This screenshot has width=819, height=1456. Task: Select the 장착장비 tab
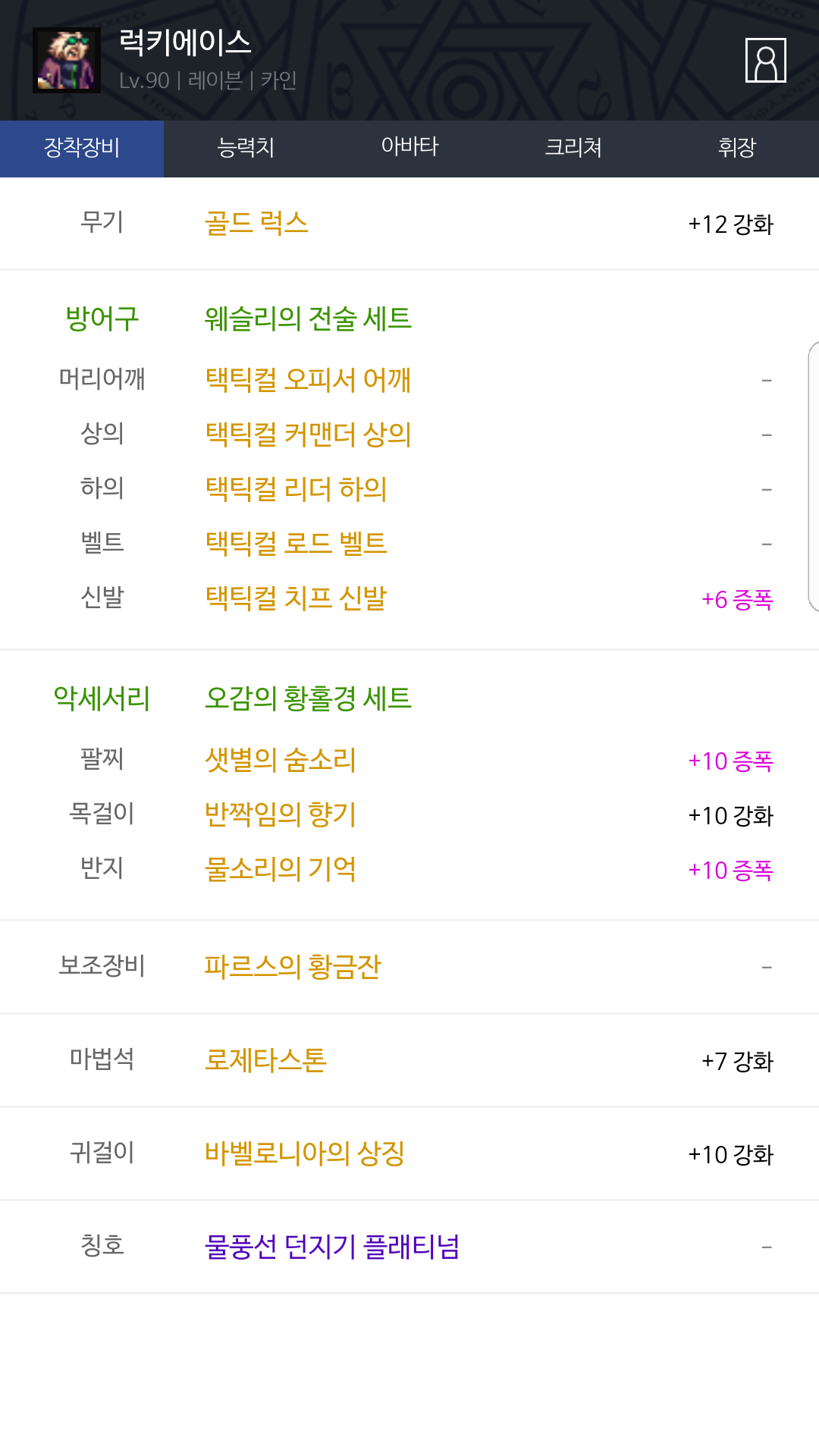tap(82, 148)
